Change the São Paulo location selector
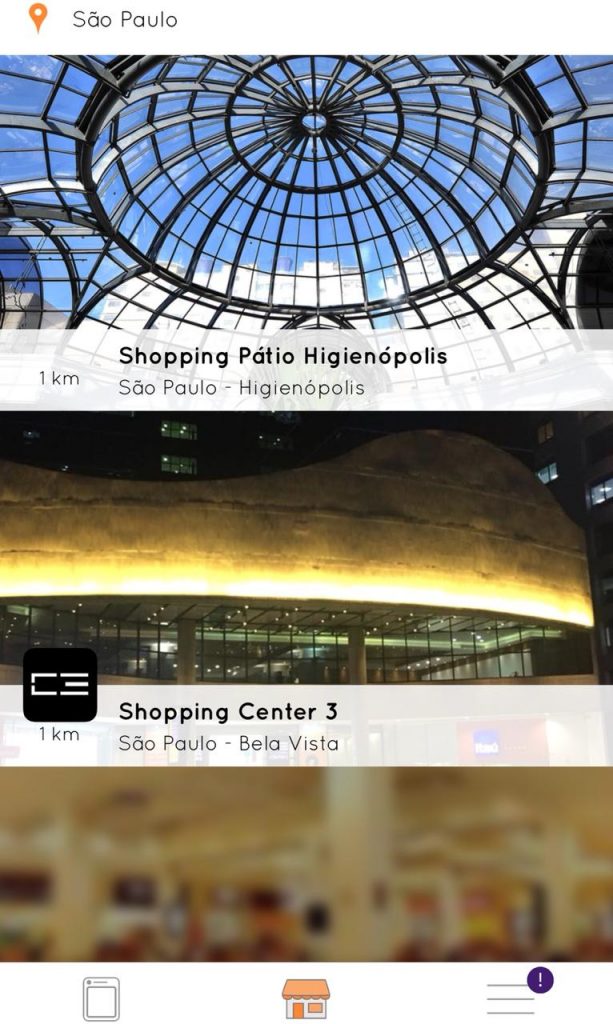613x1024 pixels. [110, 20]
